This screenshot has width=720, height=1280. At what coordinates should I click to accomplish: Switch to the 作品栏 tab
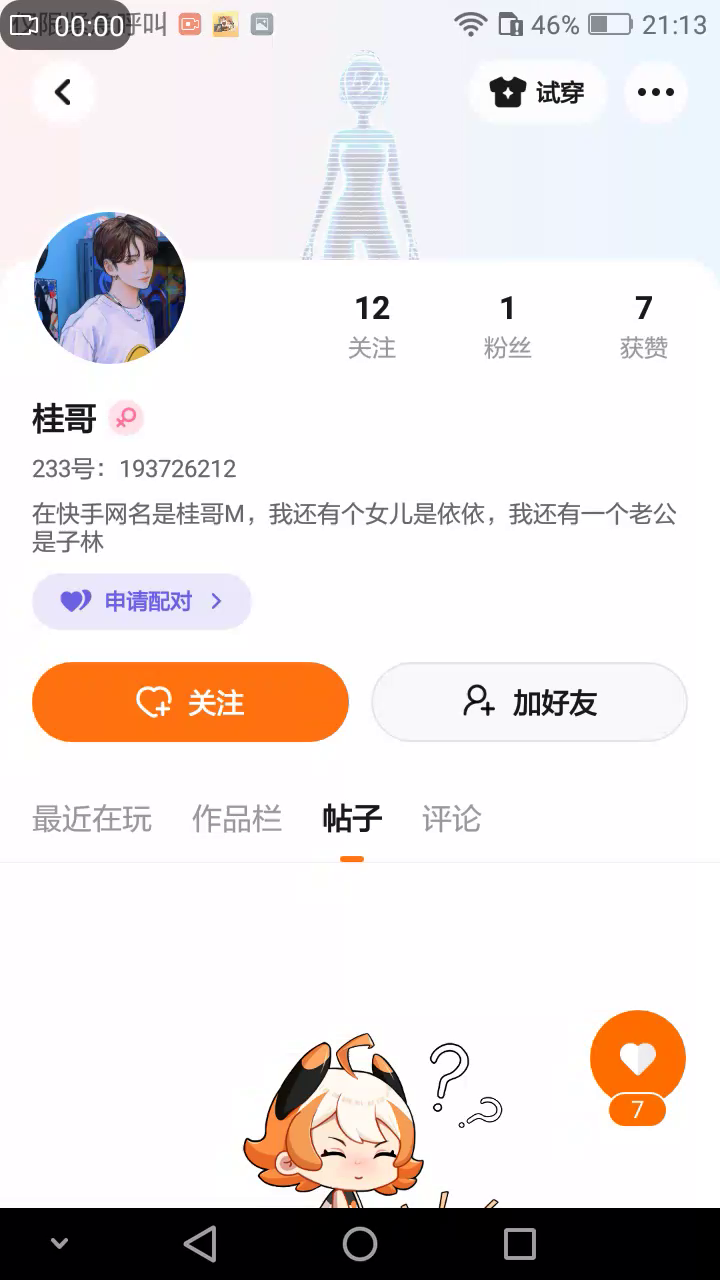[x=237, y=819]
